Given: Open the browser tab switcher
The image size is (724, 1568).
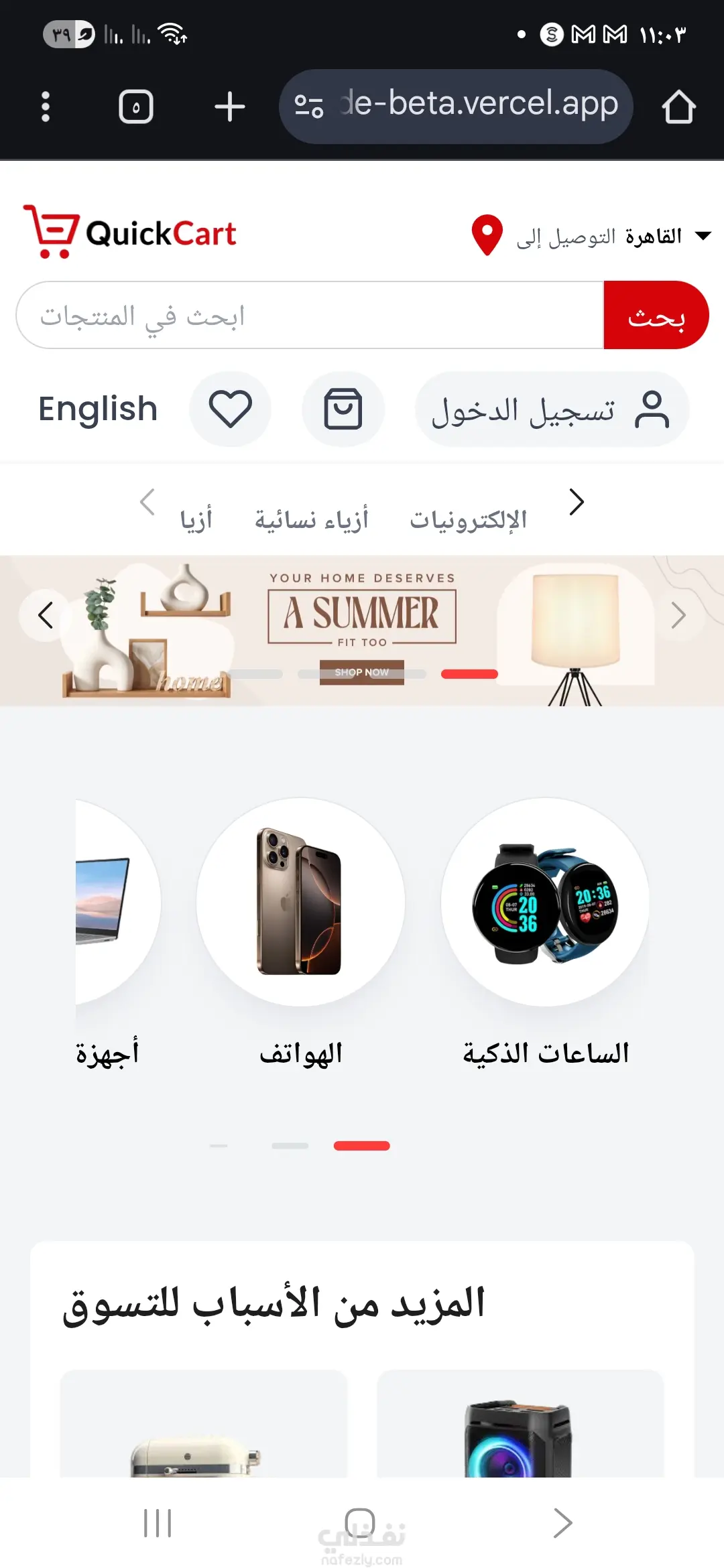Looking at the screenshot, I should 136,107.
